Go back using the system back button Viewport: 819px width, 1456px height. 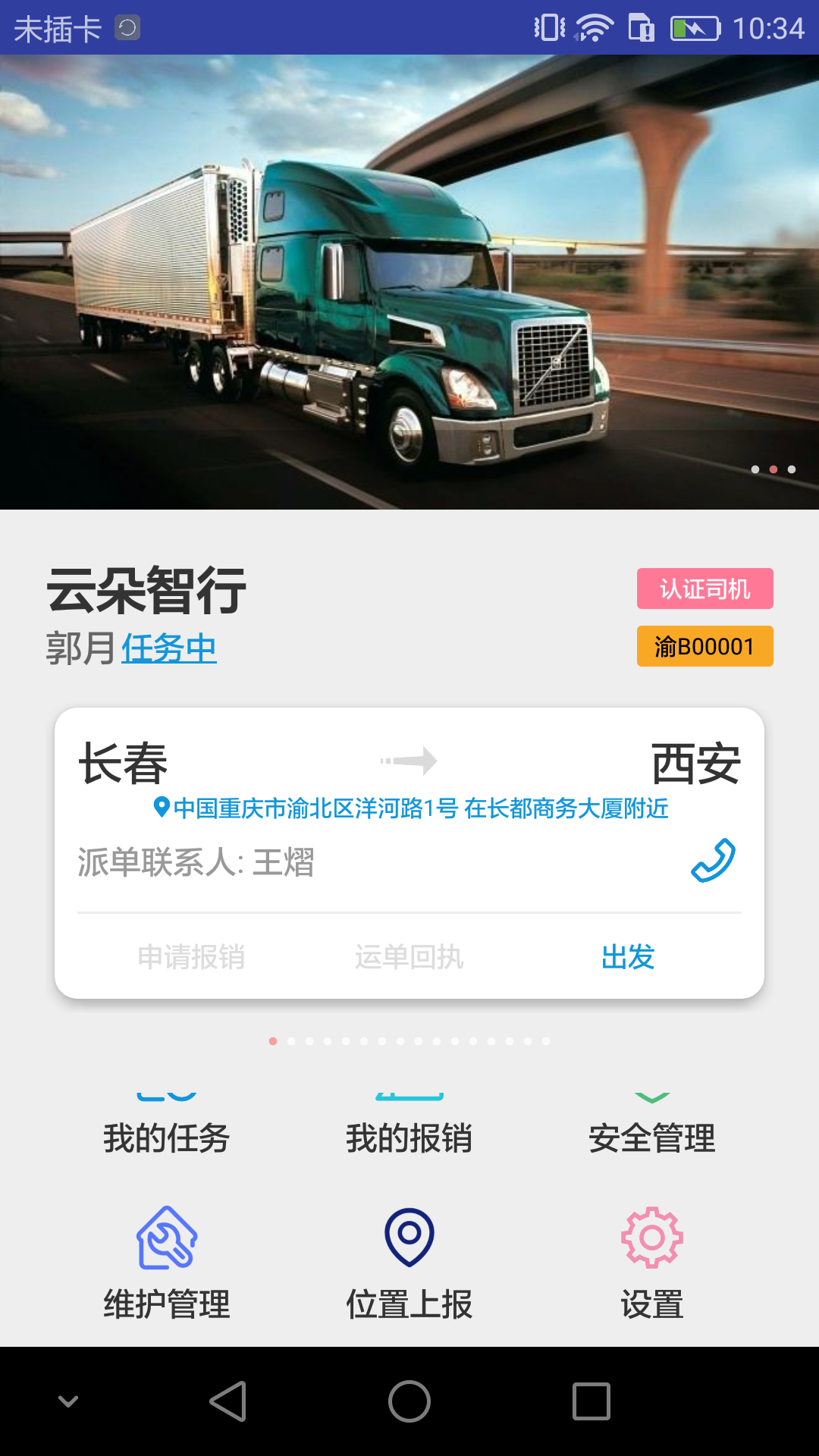tap(227, 1401)
